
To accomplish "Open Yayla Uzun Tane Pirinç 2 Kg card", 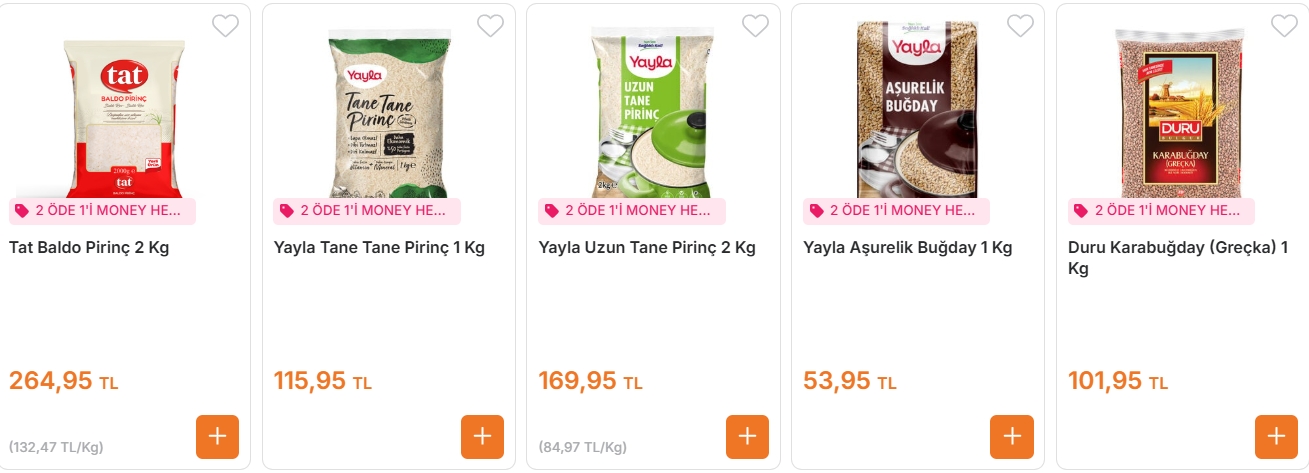I will coord(646,248).
